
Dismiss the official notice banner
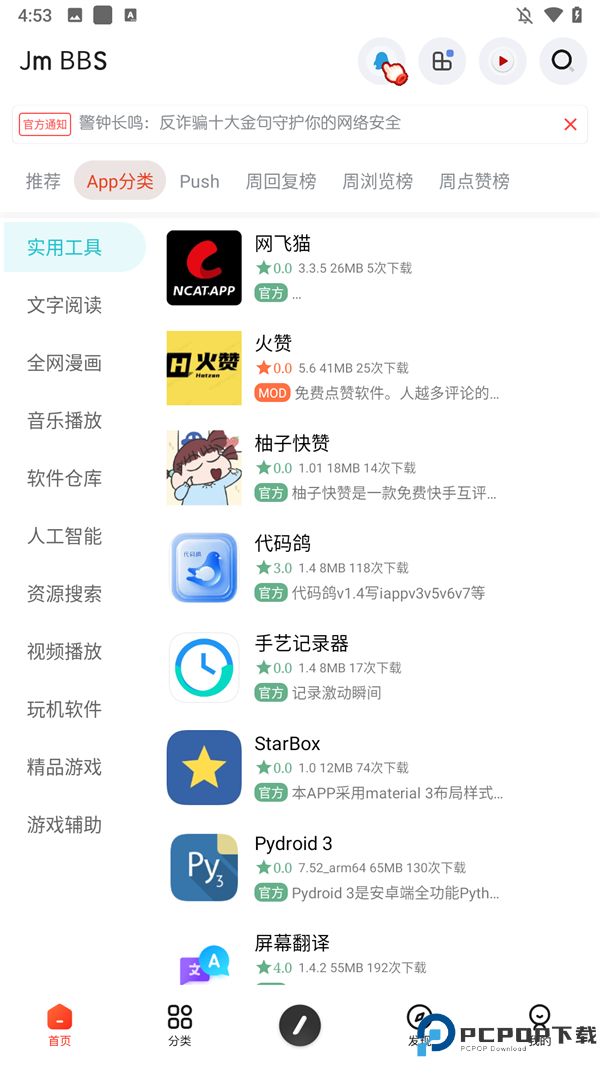(x=570, y=124)
